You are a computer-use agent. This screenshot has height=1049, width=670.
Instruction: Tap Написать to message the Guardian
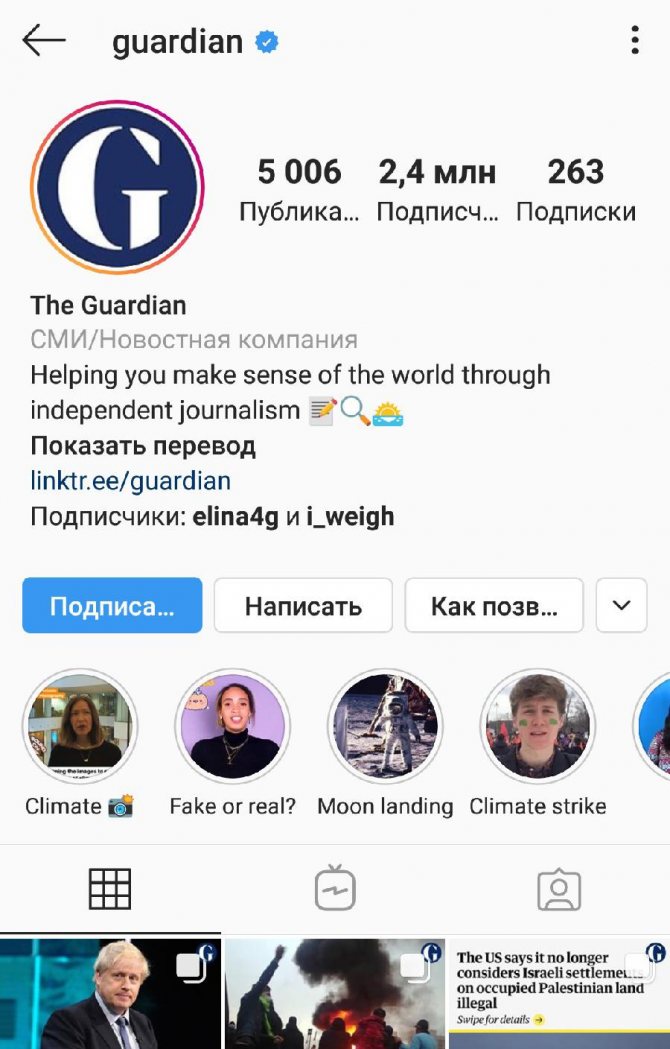(x=303, y=605)
